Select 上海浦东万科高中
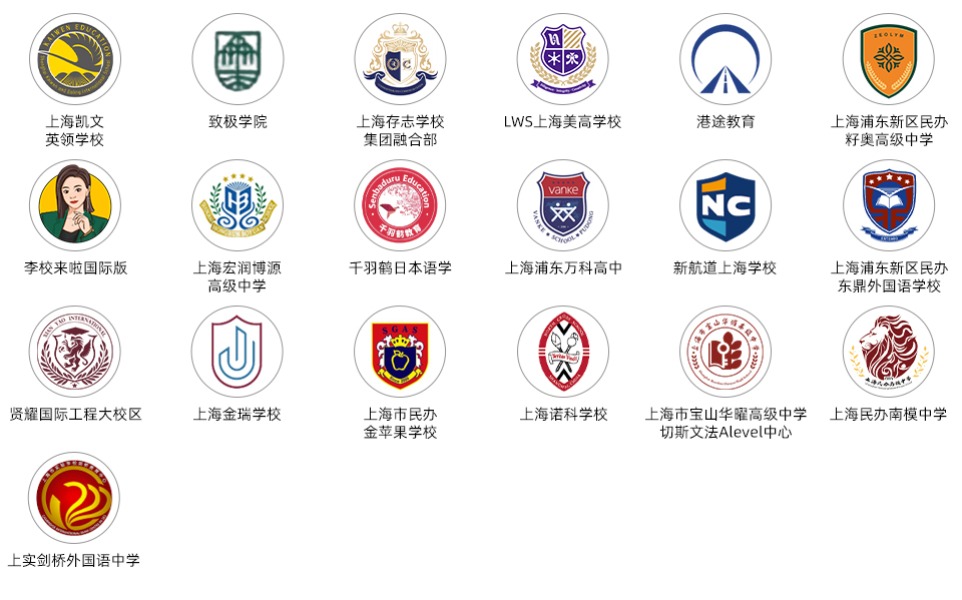 point(562,205)
